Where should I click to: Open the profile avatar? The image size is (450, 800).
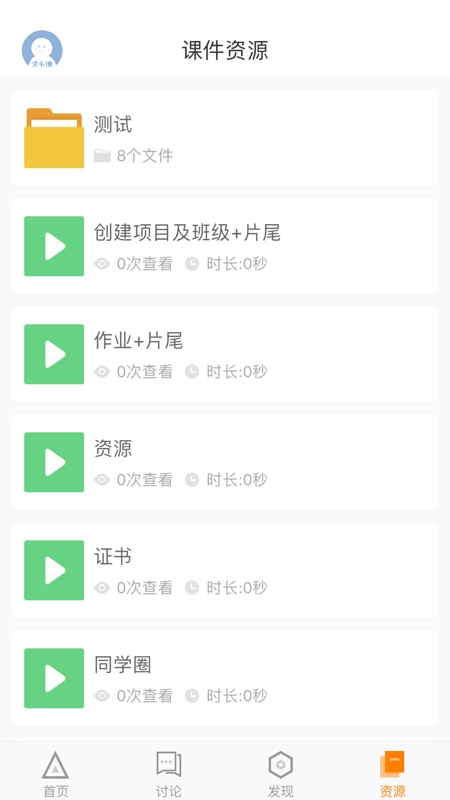(42, 51)
